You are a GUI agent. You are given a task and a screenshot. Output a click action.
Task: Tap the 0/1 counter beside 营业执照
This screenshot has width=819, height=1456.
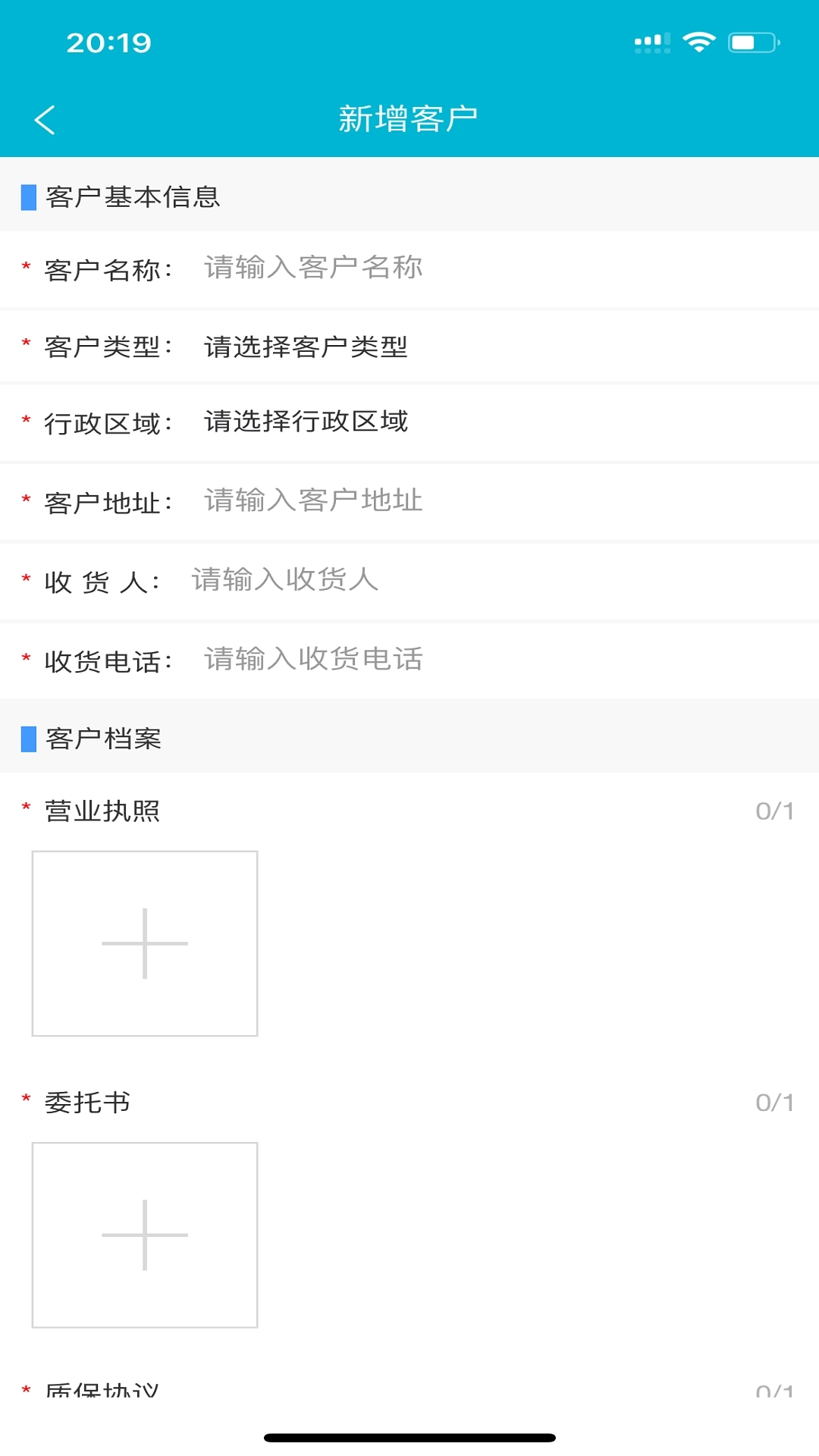(773, 811)
